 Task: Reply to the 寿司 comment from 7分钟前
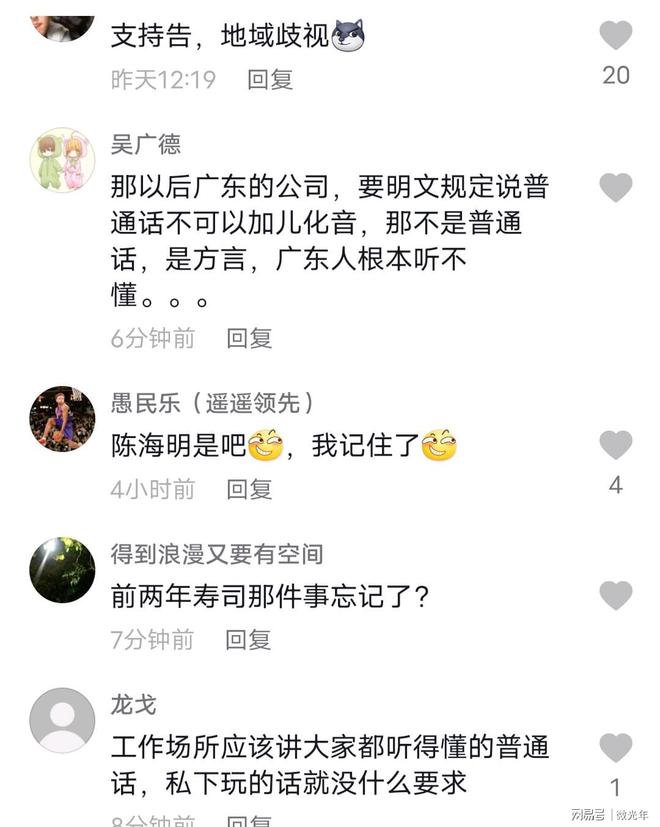pos(249,640)
